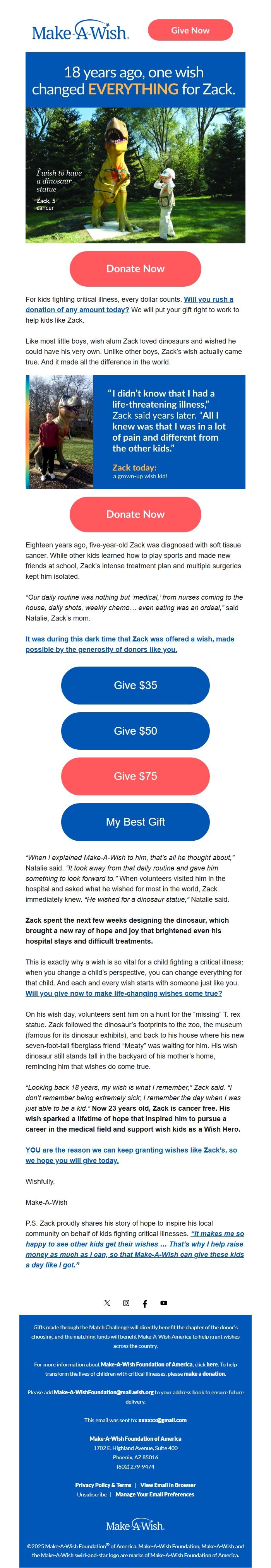This screenshot has width=271, height=1568.
Task: Open the YouTube icon
Action: (164, 1303)
